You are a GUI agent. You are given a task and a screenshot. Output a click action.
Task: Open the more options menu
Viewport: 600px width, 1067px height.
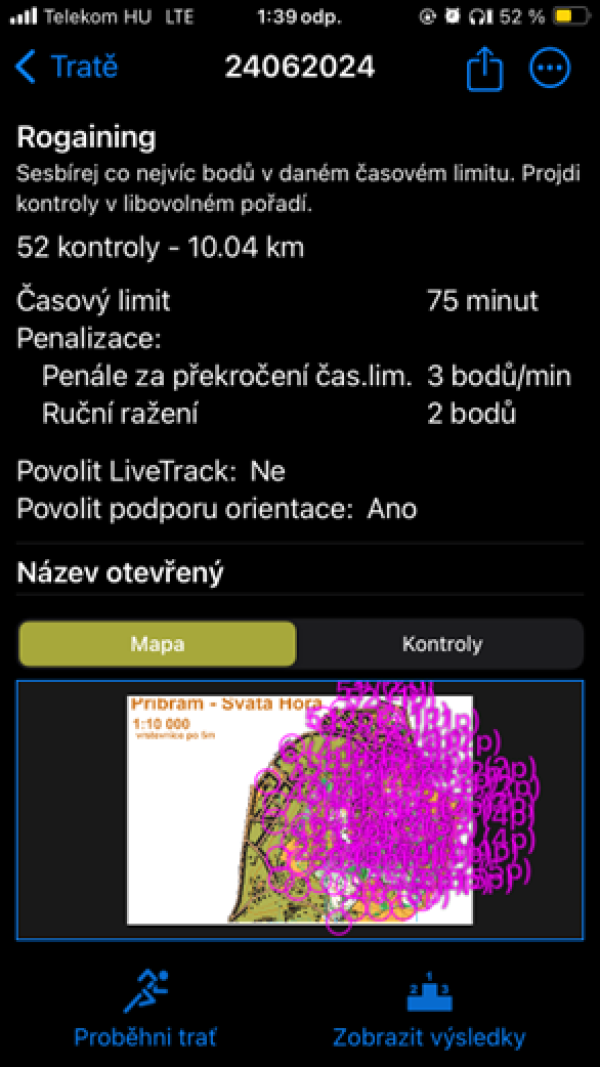click(550, 67)
